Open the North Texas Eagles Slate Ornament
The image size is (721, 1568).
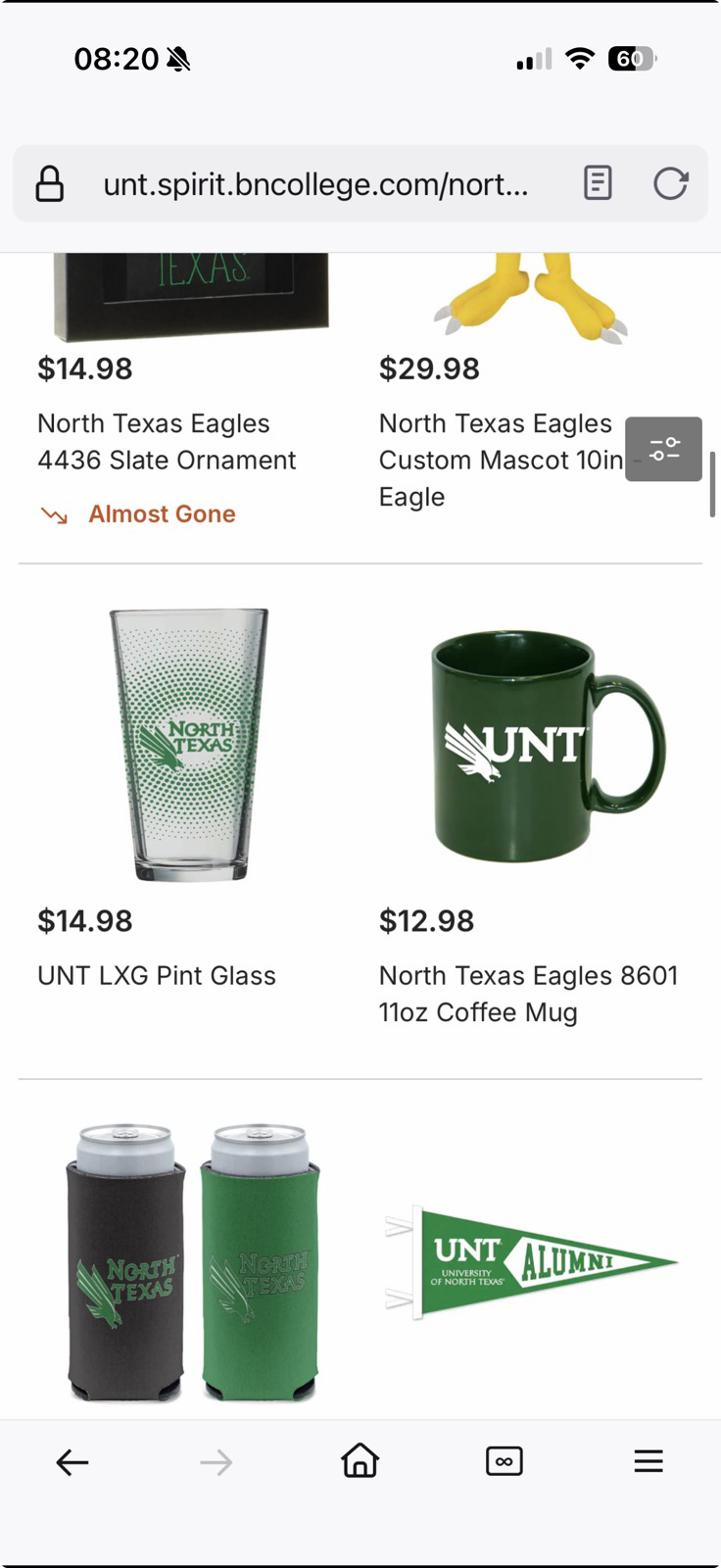(x=167, y=441)
